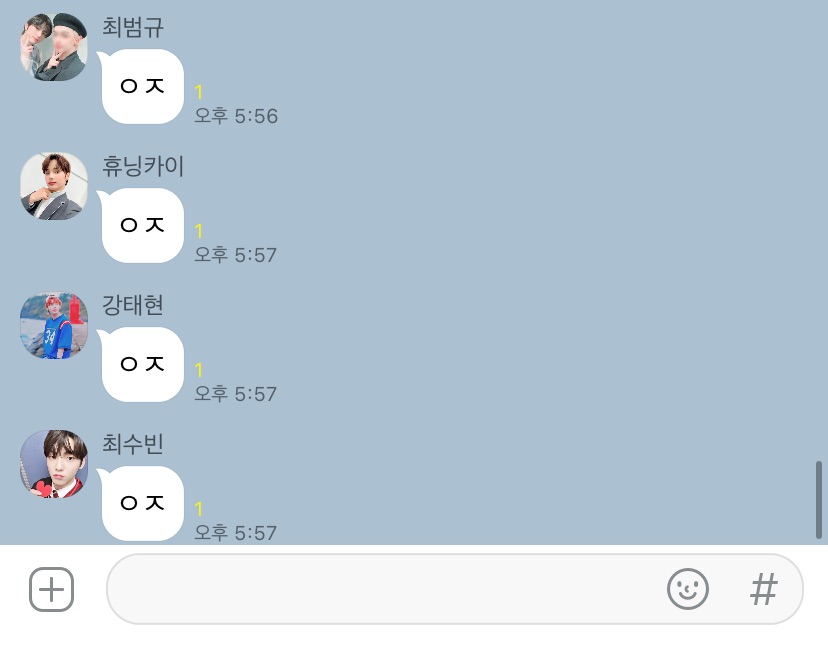View 강태현's profile picture

(54, 325)
